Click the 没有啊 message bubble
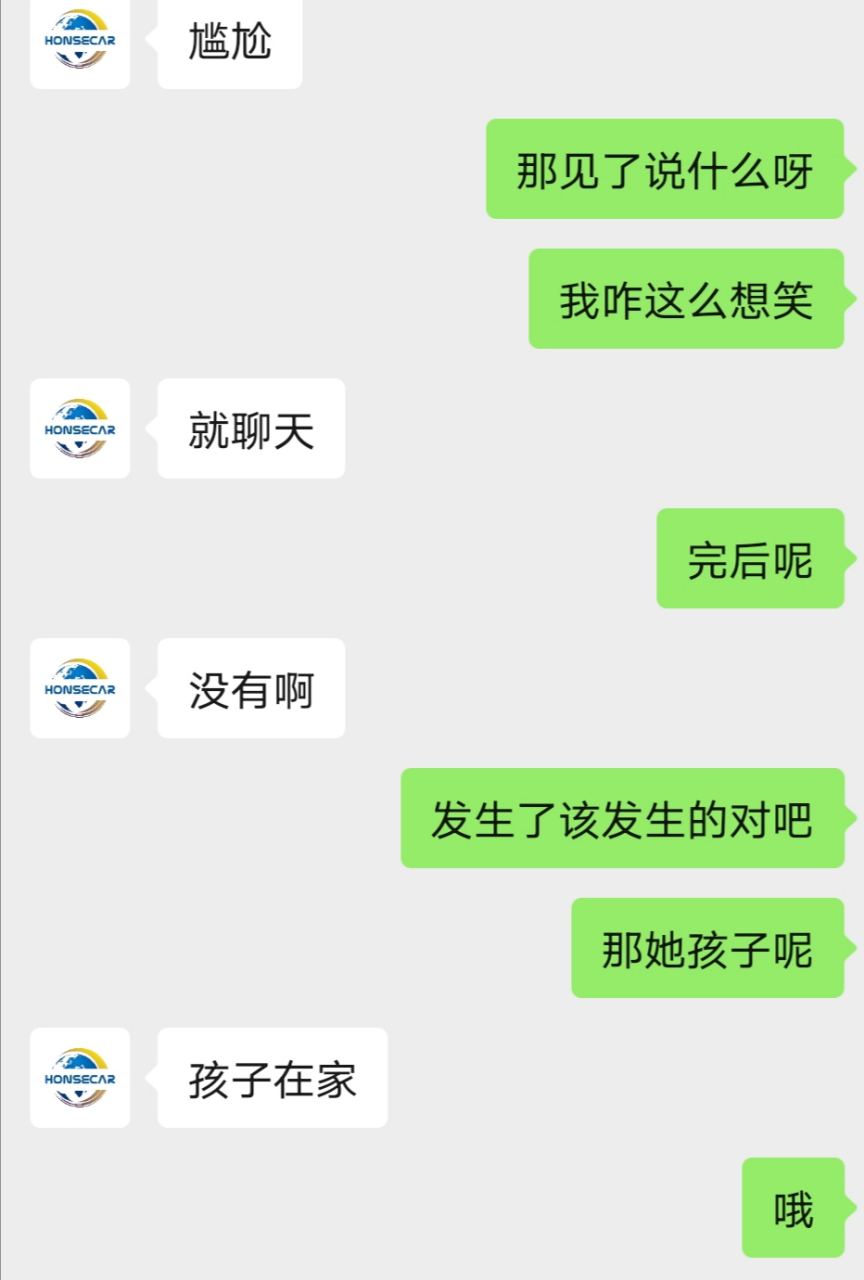This screenshot has width=864, height=1280. click(x=250, y=688)
